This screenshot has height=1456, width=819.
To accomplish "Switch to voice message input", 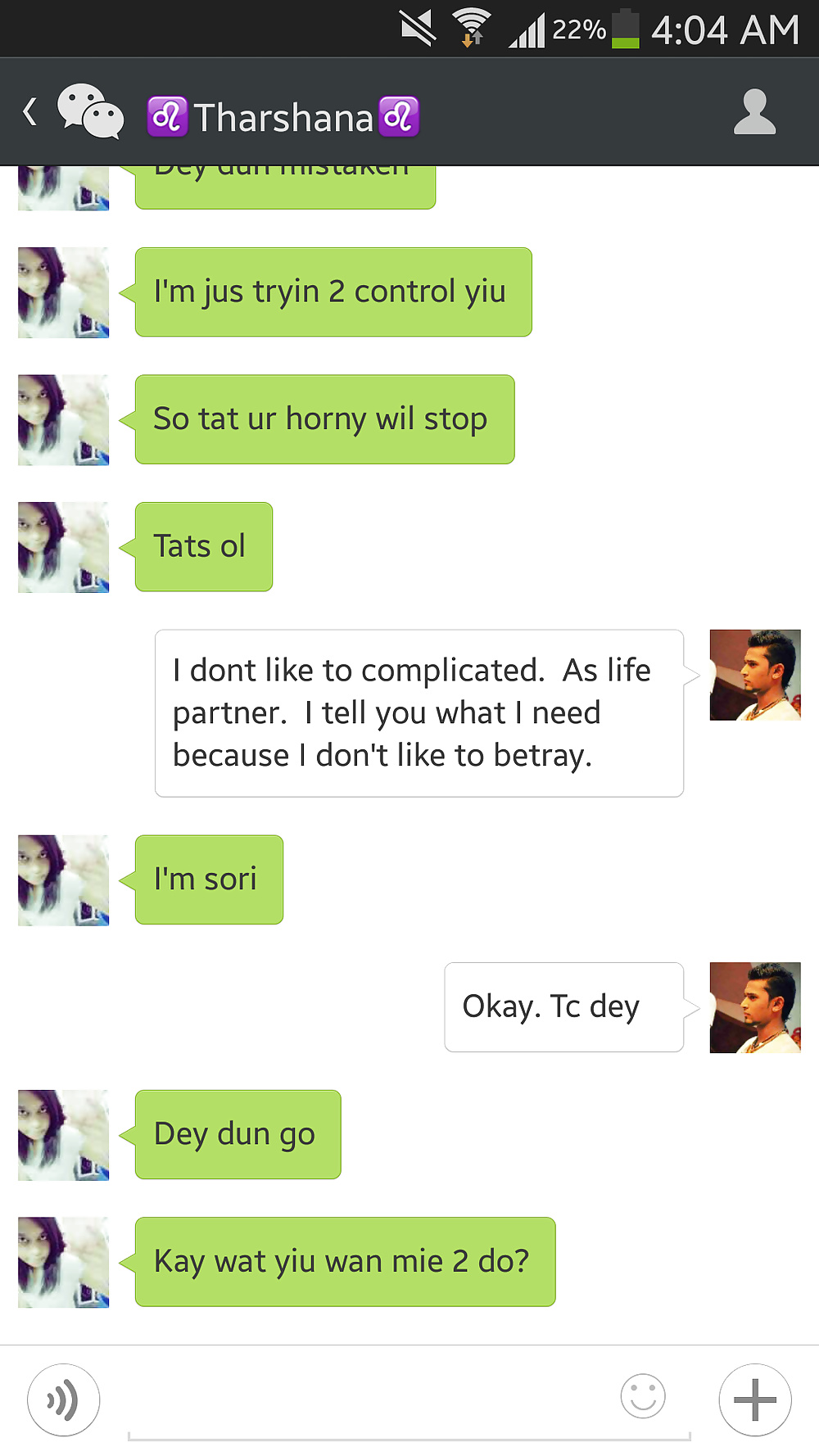I will pyautogui.click(x=63, y=1399).
